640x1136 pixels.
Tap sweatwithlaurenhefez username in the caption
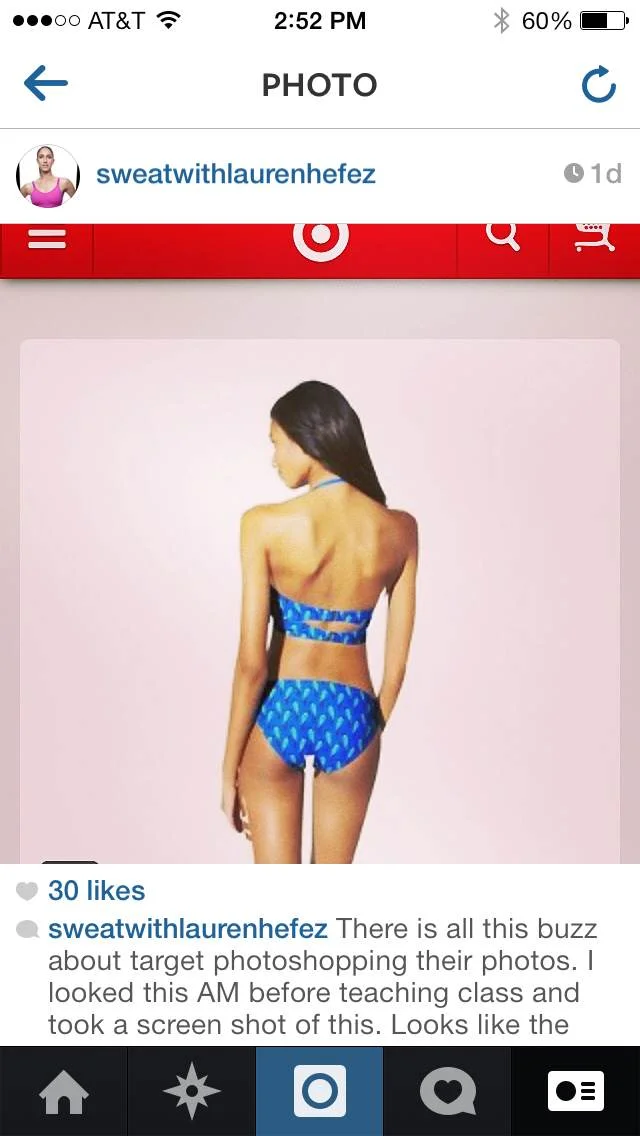click(188, 928)
